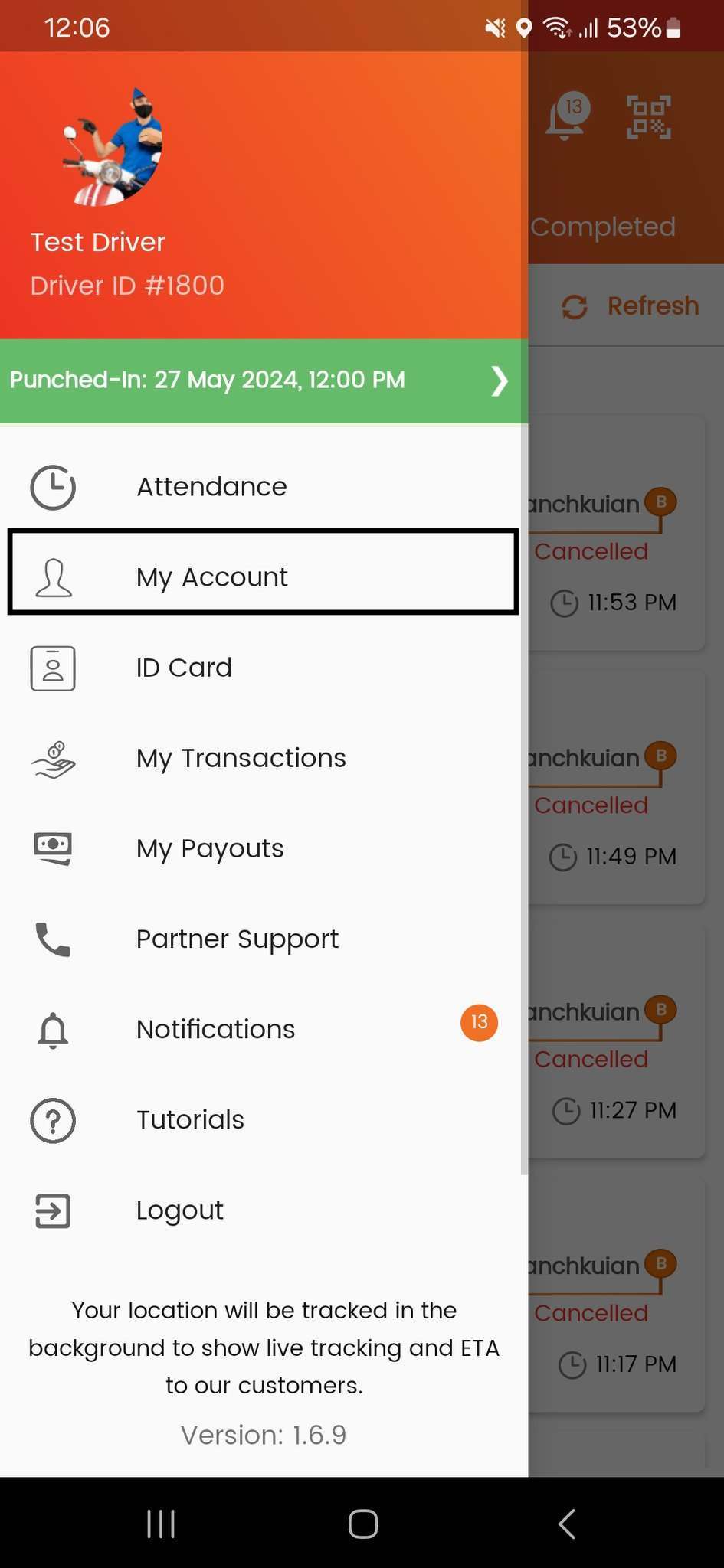Tap the Android back navigation button
This screenshot has height=1568, width=724.
coord(566,1524)
